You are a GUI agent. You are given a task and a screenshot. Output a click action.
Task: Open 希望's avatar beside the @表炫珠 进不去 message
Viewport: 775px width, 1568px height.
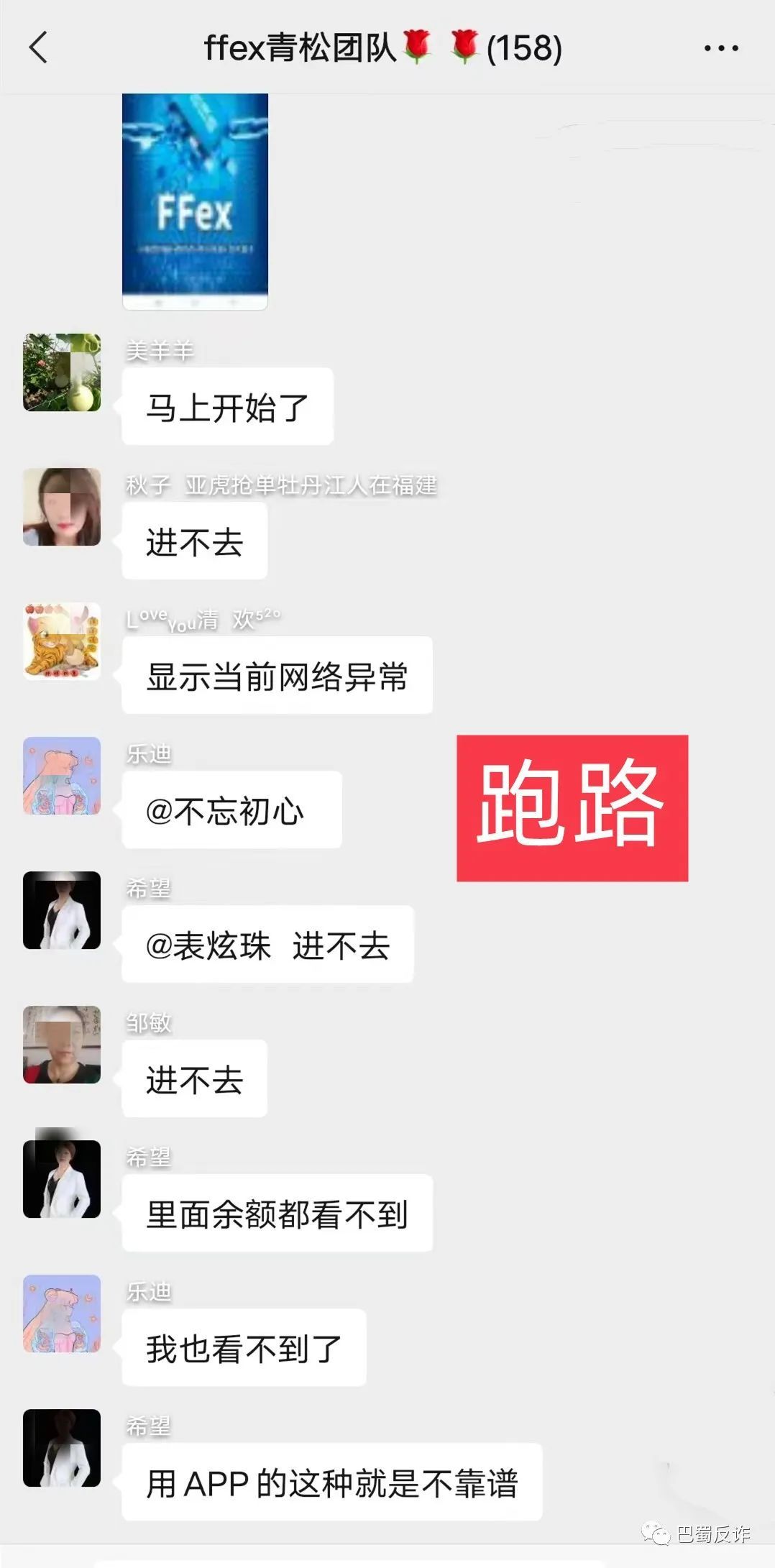[62, 910]
